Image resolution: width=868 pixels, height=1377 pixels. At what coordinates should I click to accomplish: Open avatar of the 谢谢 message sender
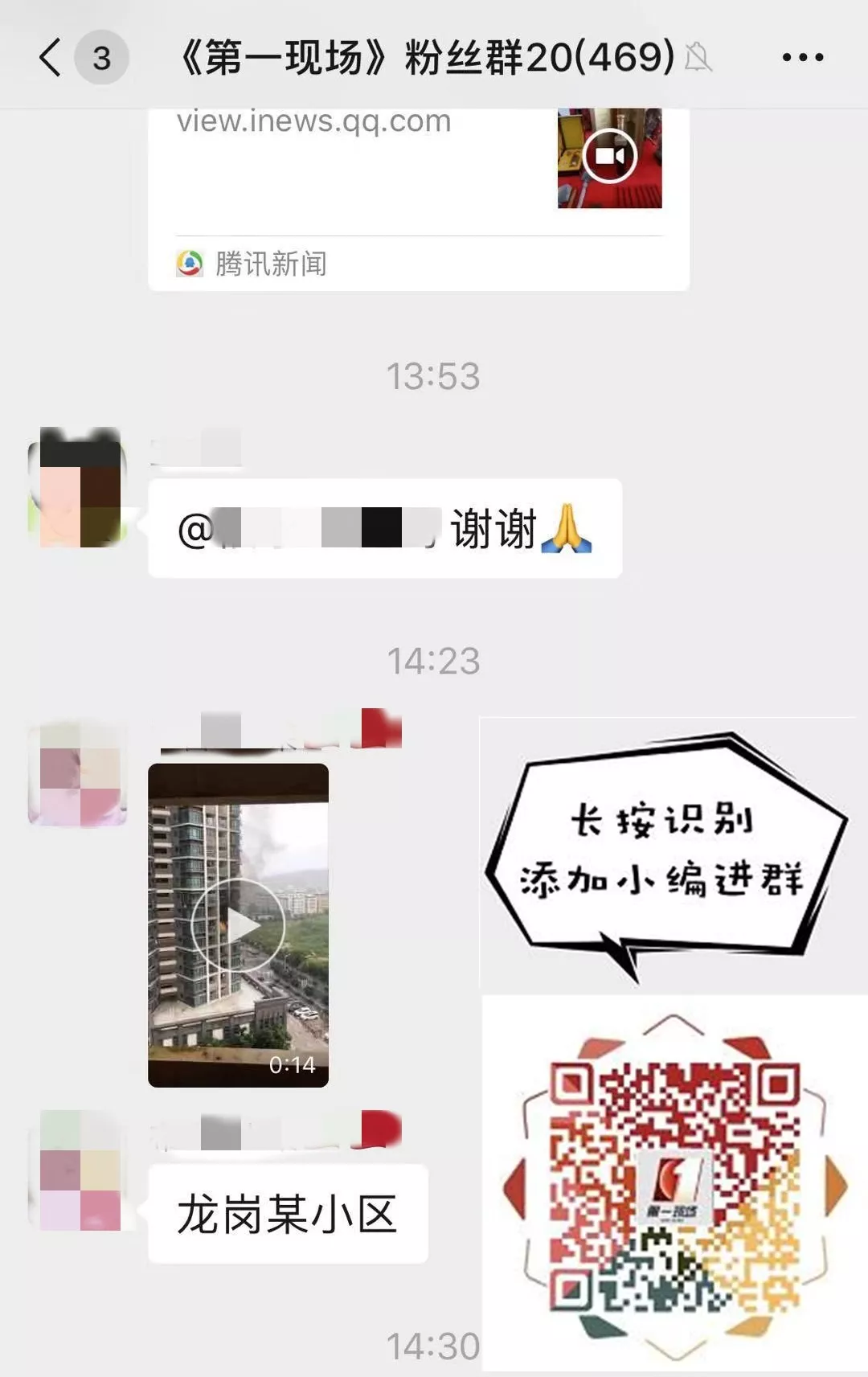coord(80,488)
